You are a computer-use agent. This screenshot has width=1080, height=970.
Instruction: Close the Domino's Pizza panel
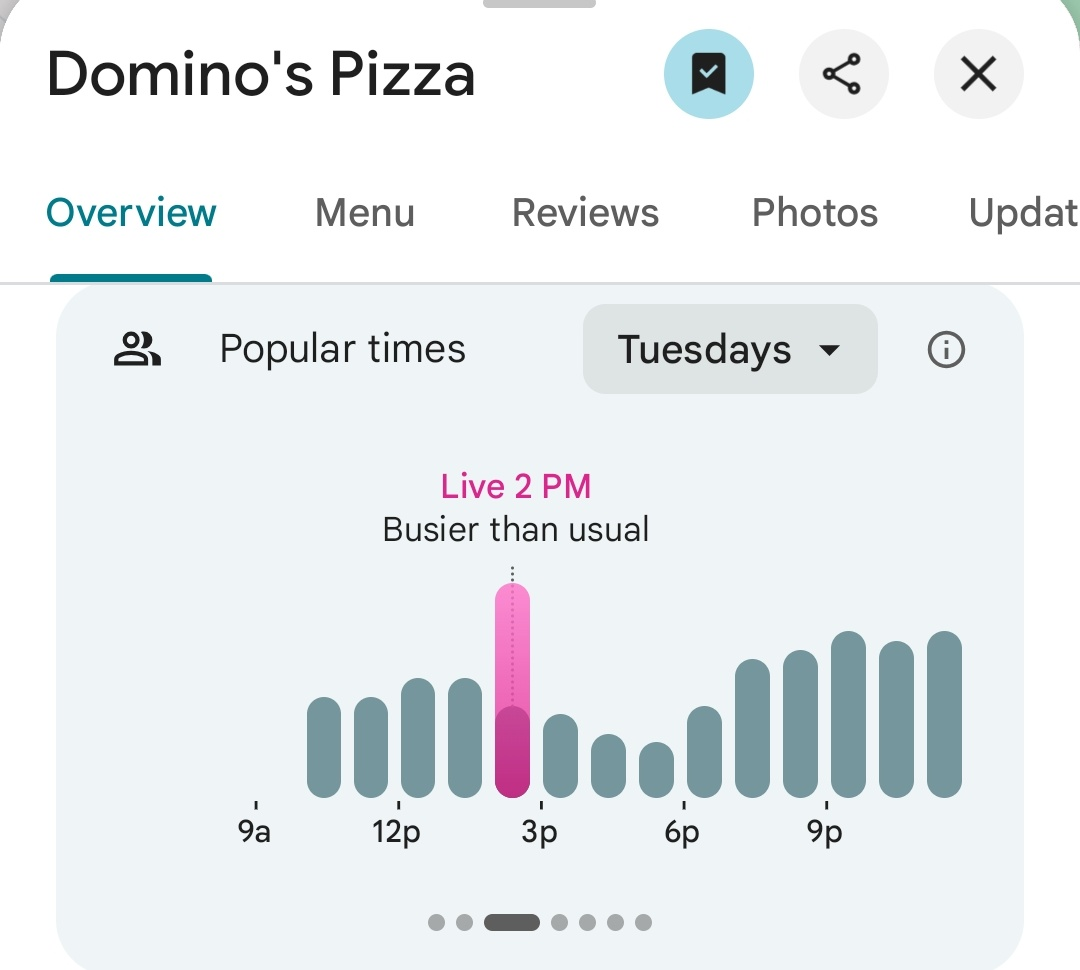977,74
